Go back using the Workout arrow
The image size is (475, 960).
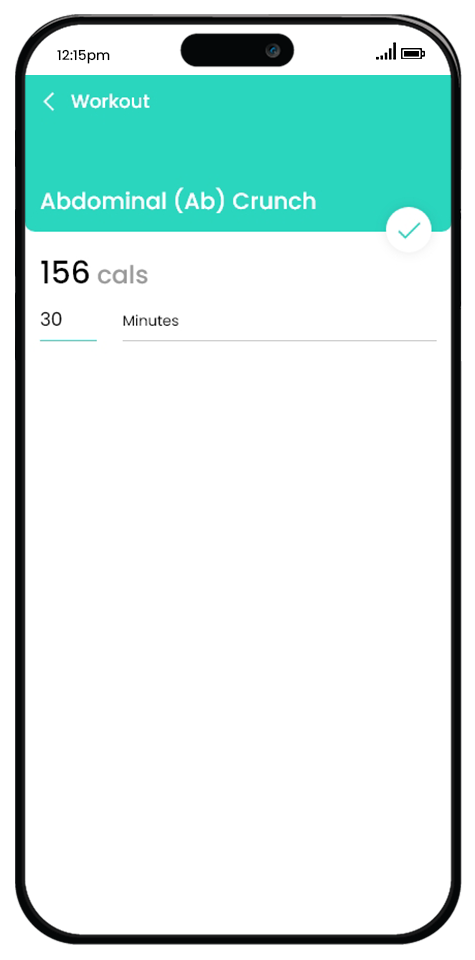pyautogui.click(x=49, y=102)
